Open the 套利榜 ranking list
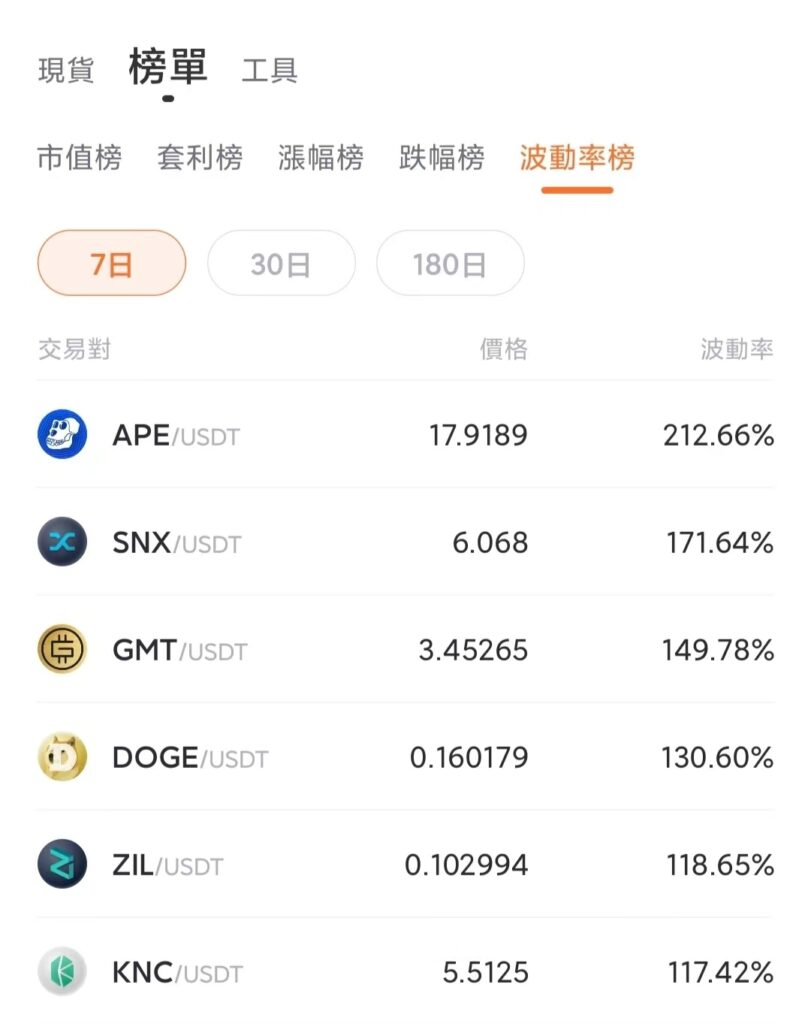Image resolution: width=811 pixels, height=1024 pixels. [200, 159]
